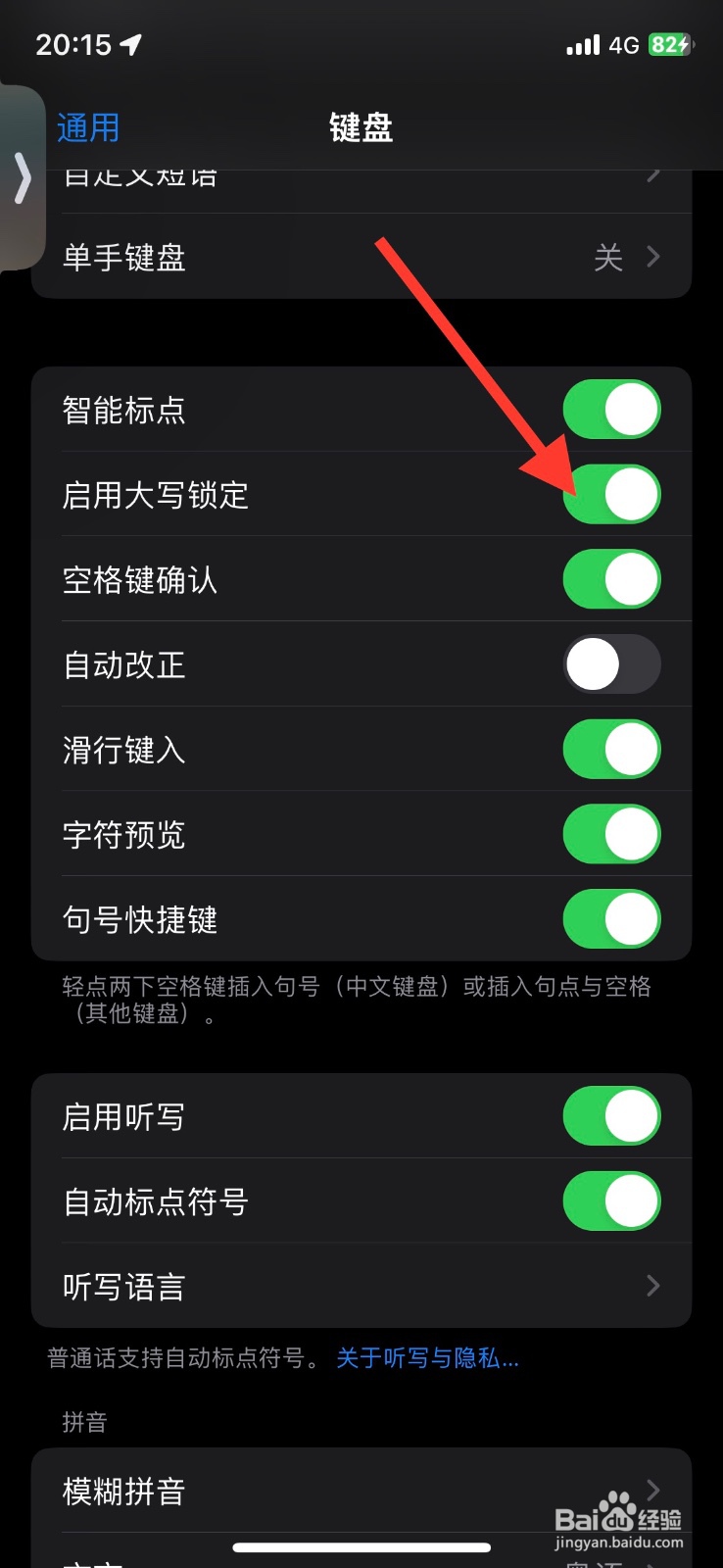Disable 滑行键入 (slide typing)
The image size is (723, 1568).
pos(611,749)
